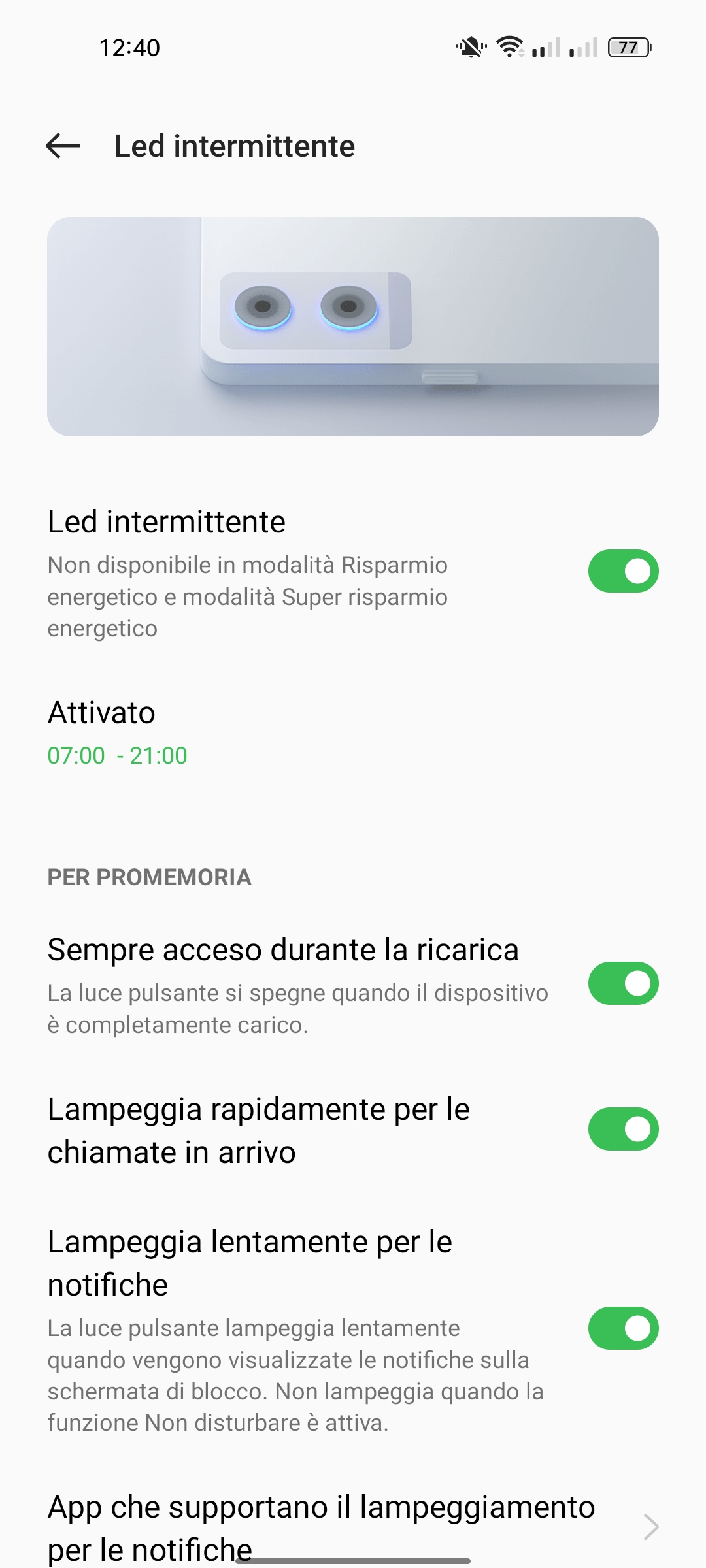Image resolution: width=706 pixels, height=1568 pixels.
Task: Switch off Lampeggia lentamente per le notifiche
Action: (622, 1328)
